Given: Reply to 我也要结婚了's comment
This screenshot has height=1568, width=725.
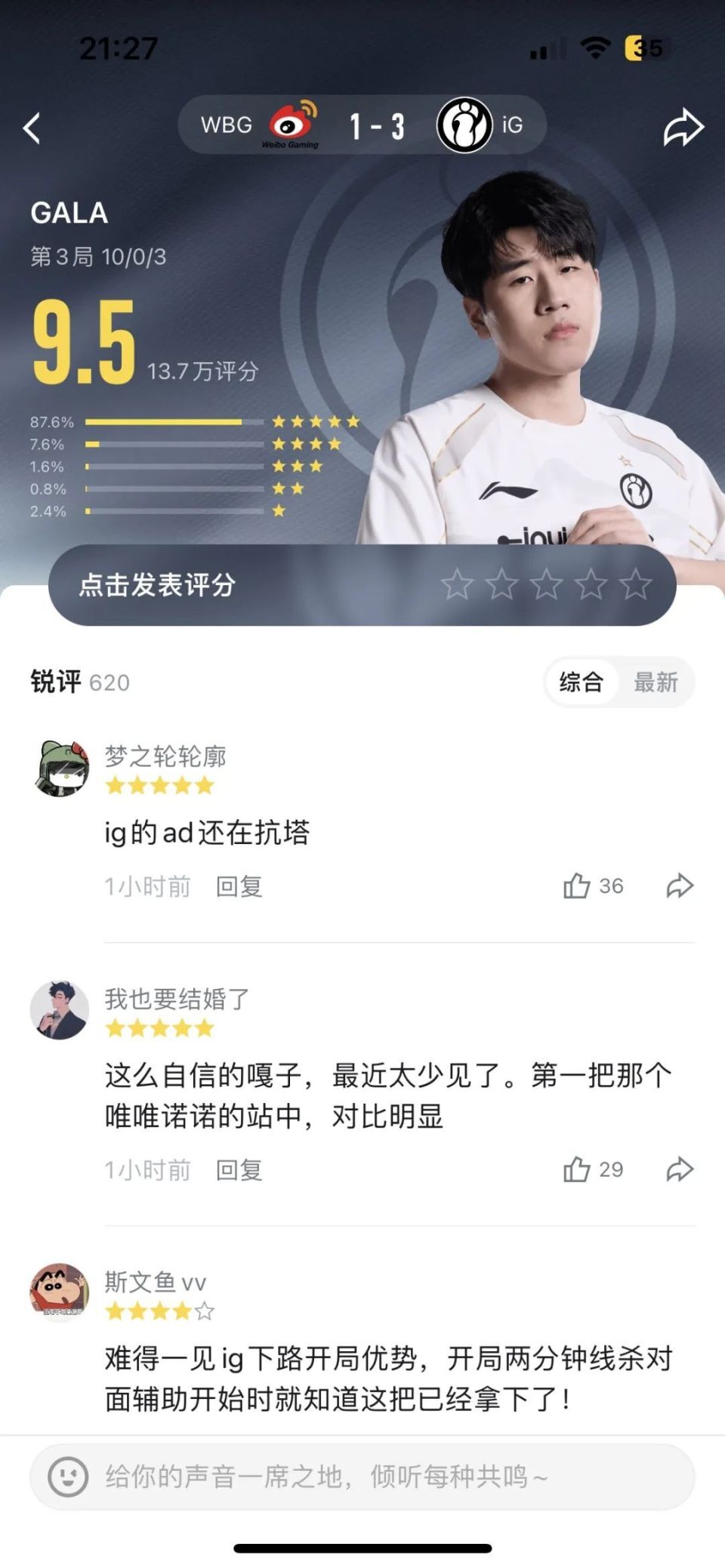Looking at the screenshot, I should coord(239,1170).
